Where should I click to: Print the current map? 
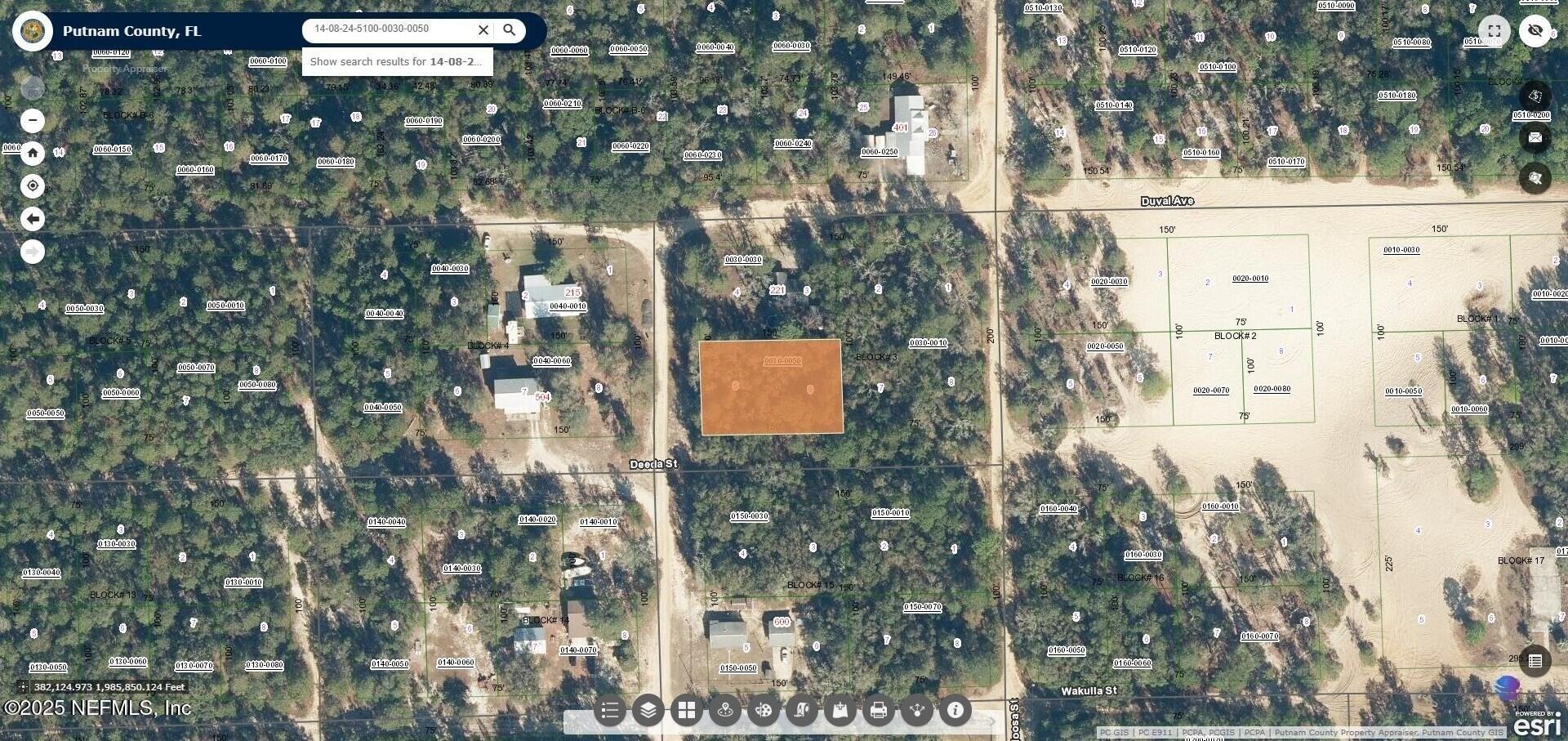(879, 711)
